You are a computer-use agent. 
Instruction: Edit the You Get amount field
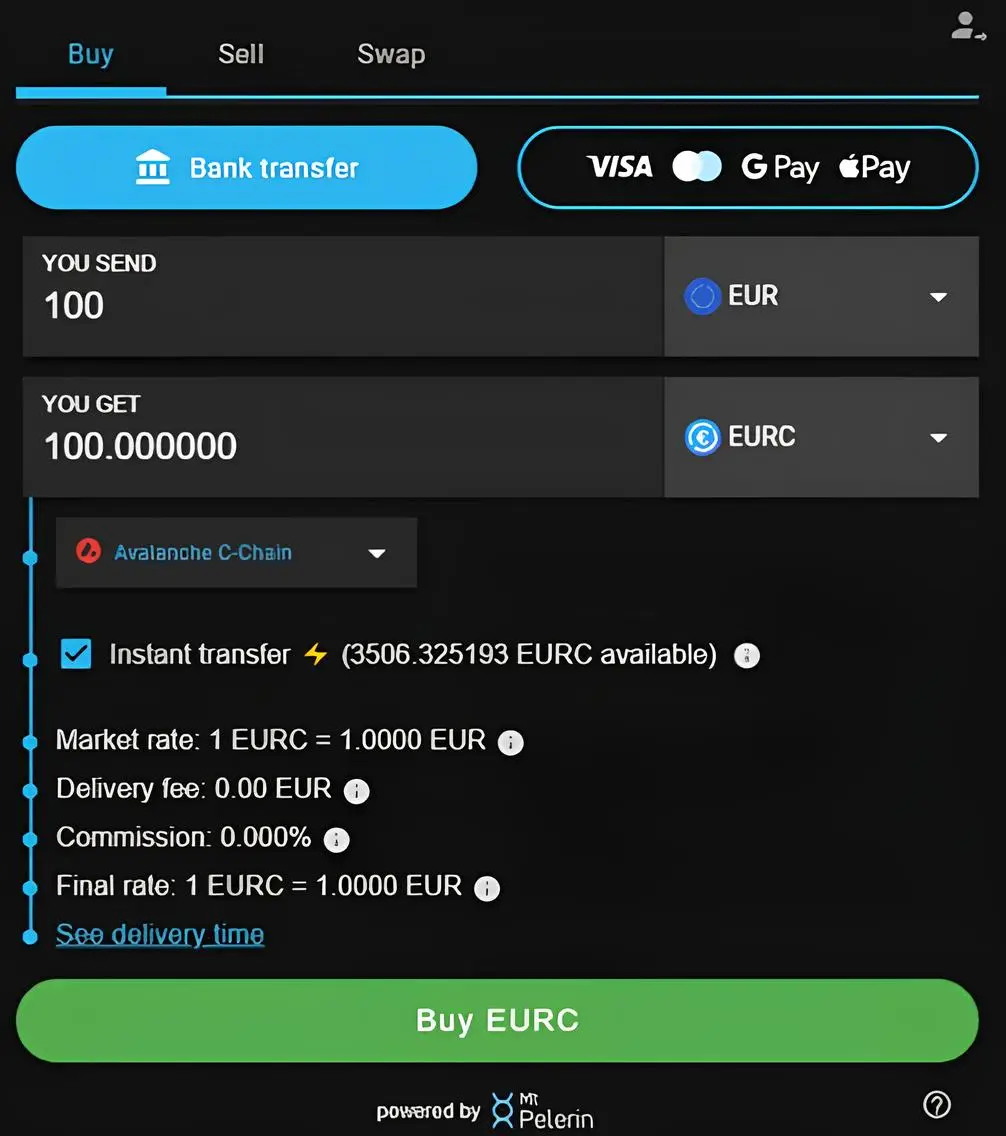[x=340, y=446]
